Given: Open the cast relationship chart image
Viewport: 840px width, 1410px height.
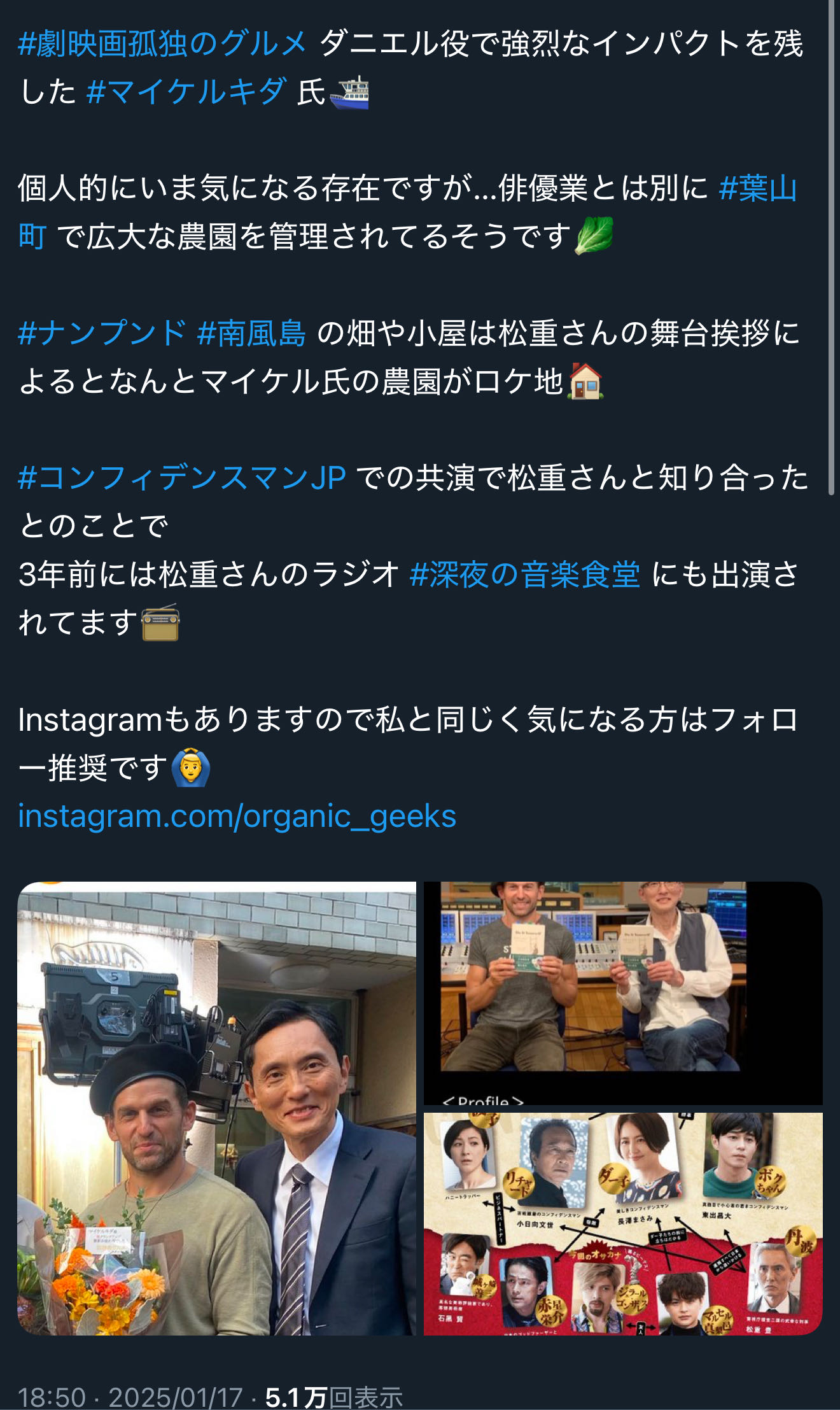Looking at the screenshot, I should click(623, 1223).
